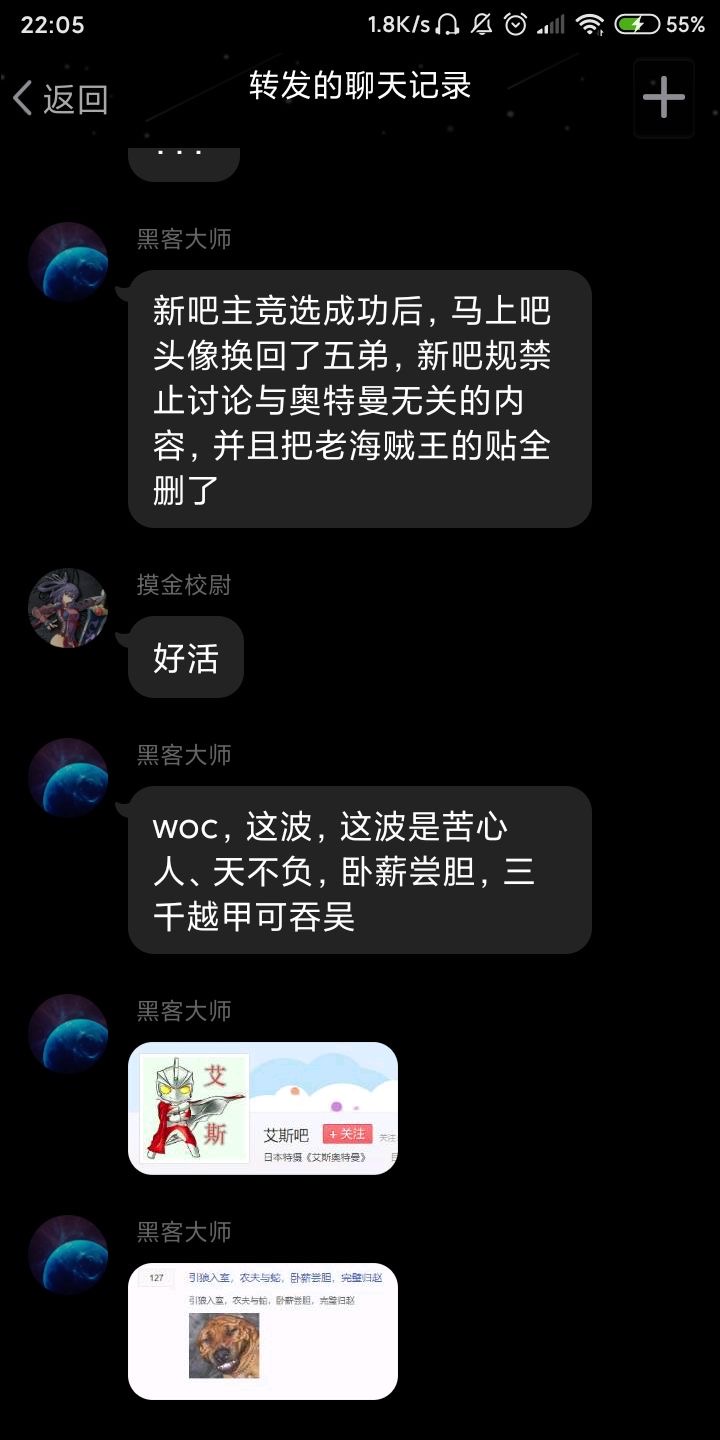
Task: View the dog picture screenshot sent by 黑客大师
Action: pos(263,1331)
